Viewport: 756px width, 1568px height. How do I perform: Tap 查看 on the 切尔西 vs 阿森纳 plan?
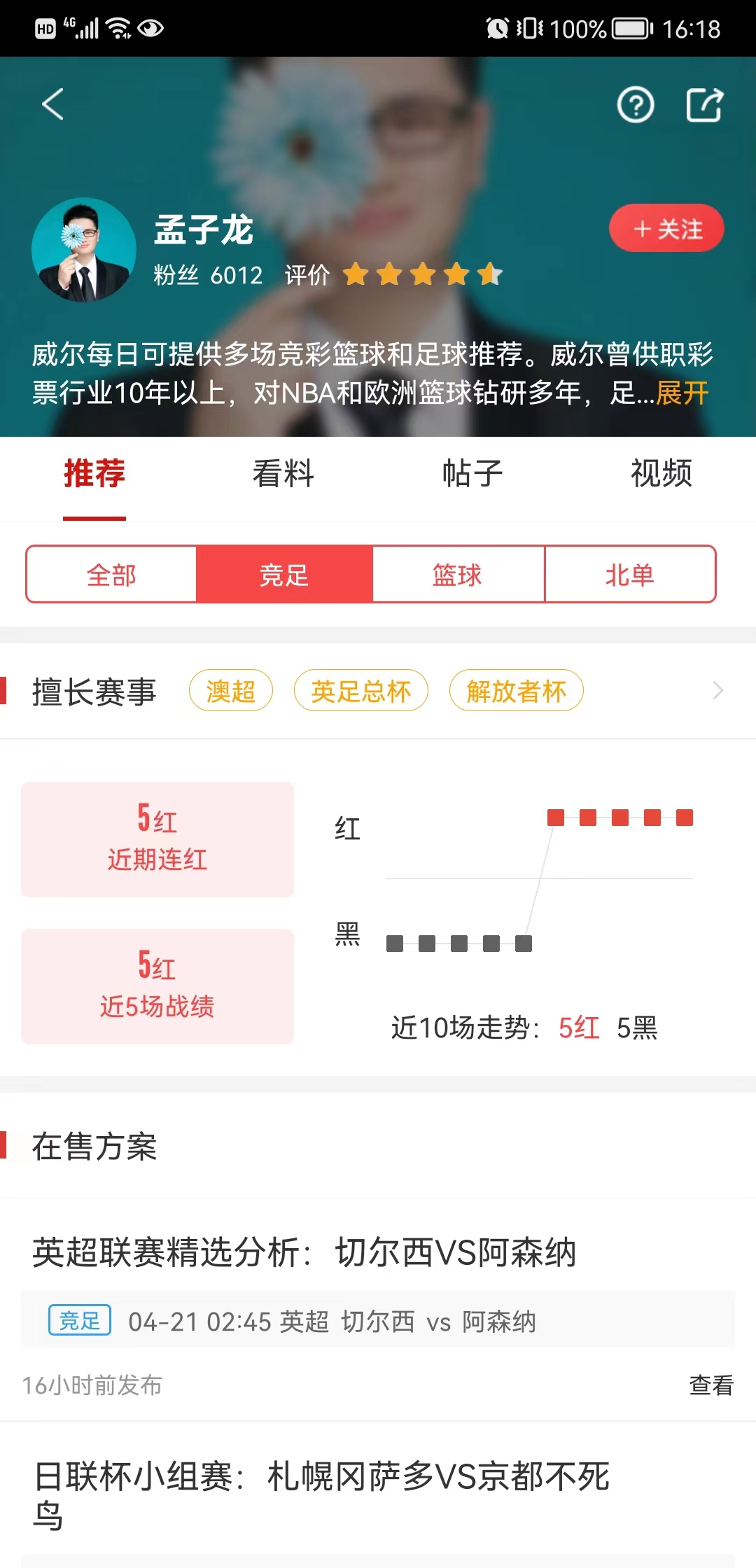click(x=710, y=1385)
